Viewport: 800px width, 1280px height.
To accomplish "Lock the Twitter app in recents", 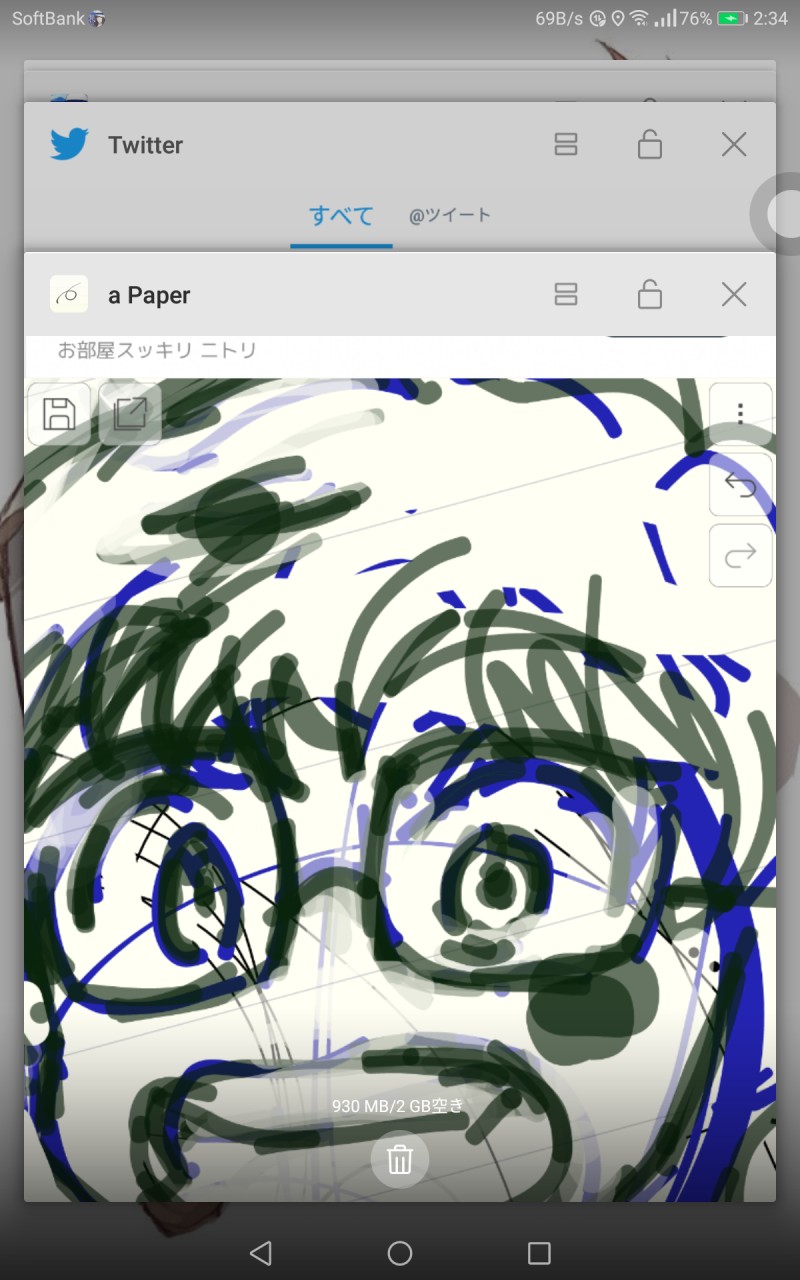I will (x=650, y=145).
